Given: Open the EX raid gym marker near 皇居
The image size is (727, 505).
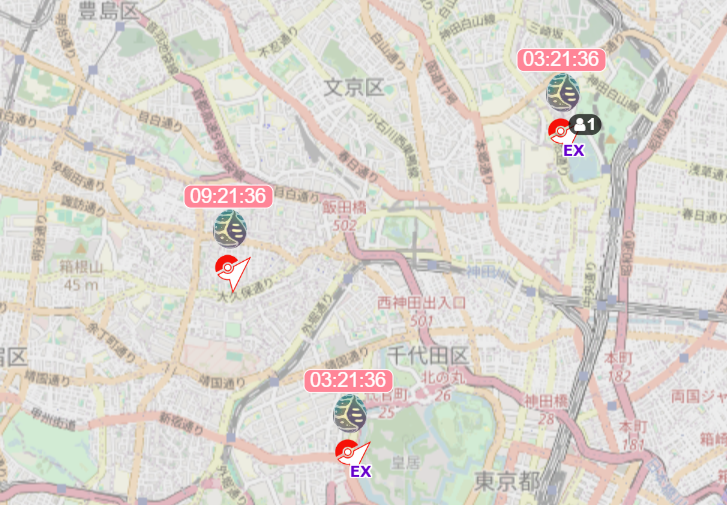Looking at the screenshot, I should (349, 449).
